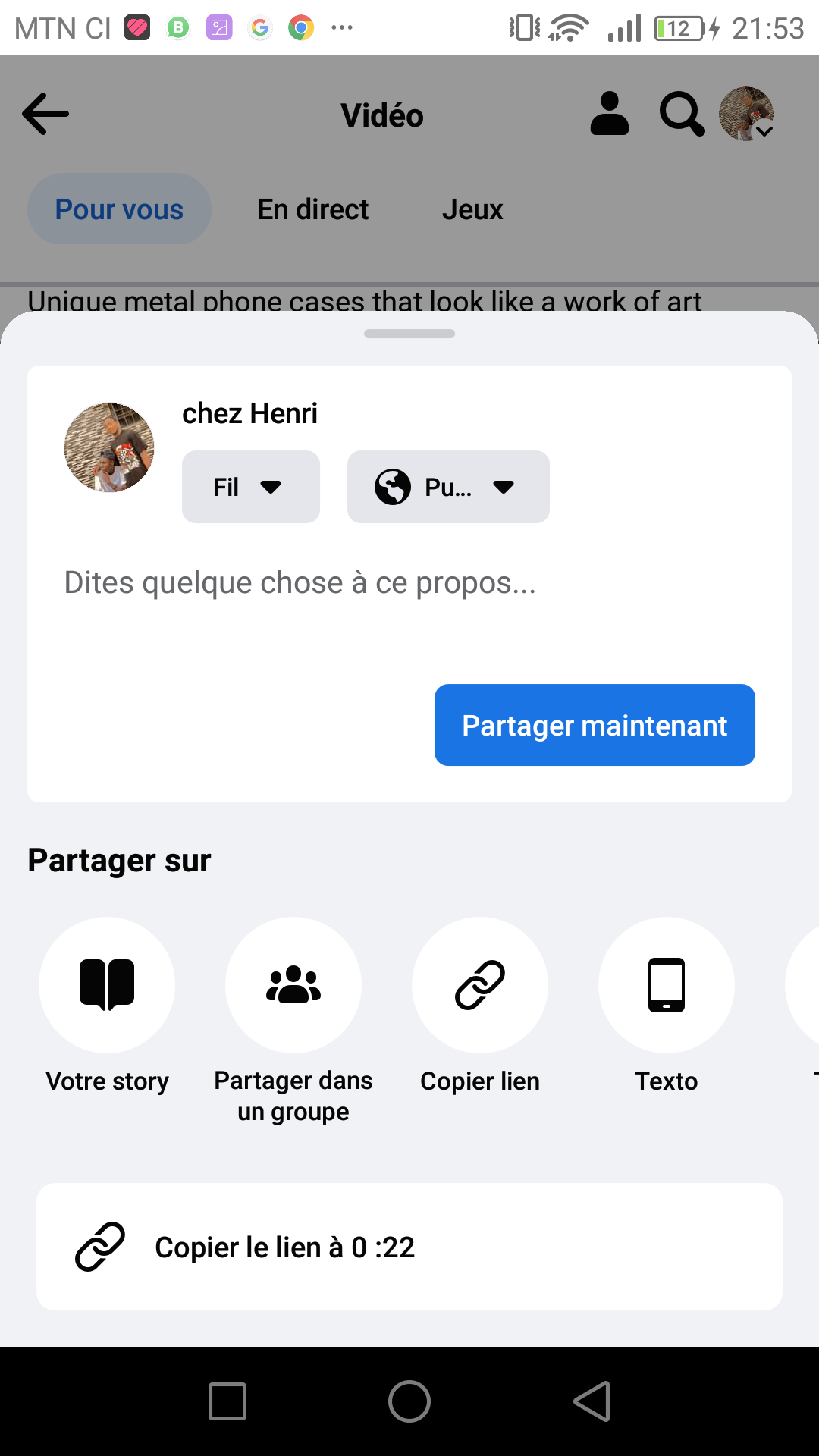Open the Jeux tab
This screenshot has height=1456, width=819.
pos(472,209)
